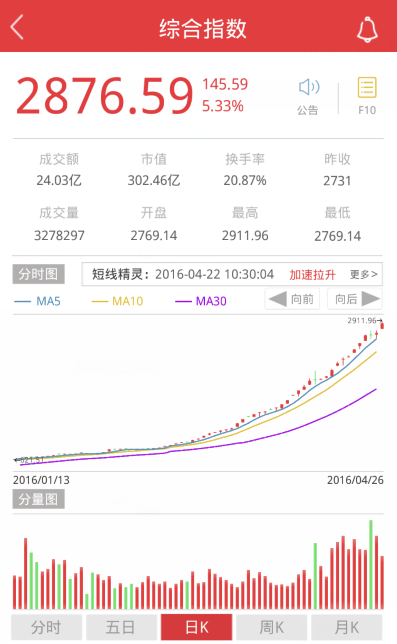Move chart 向前

point(292,299)
